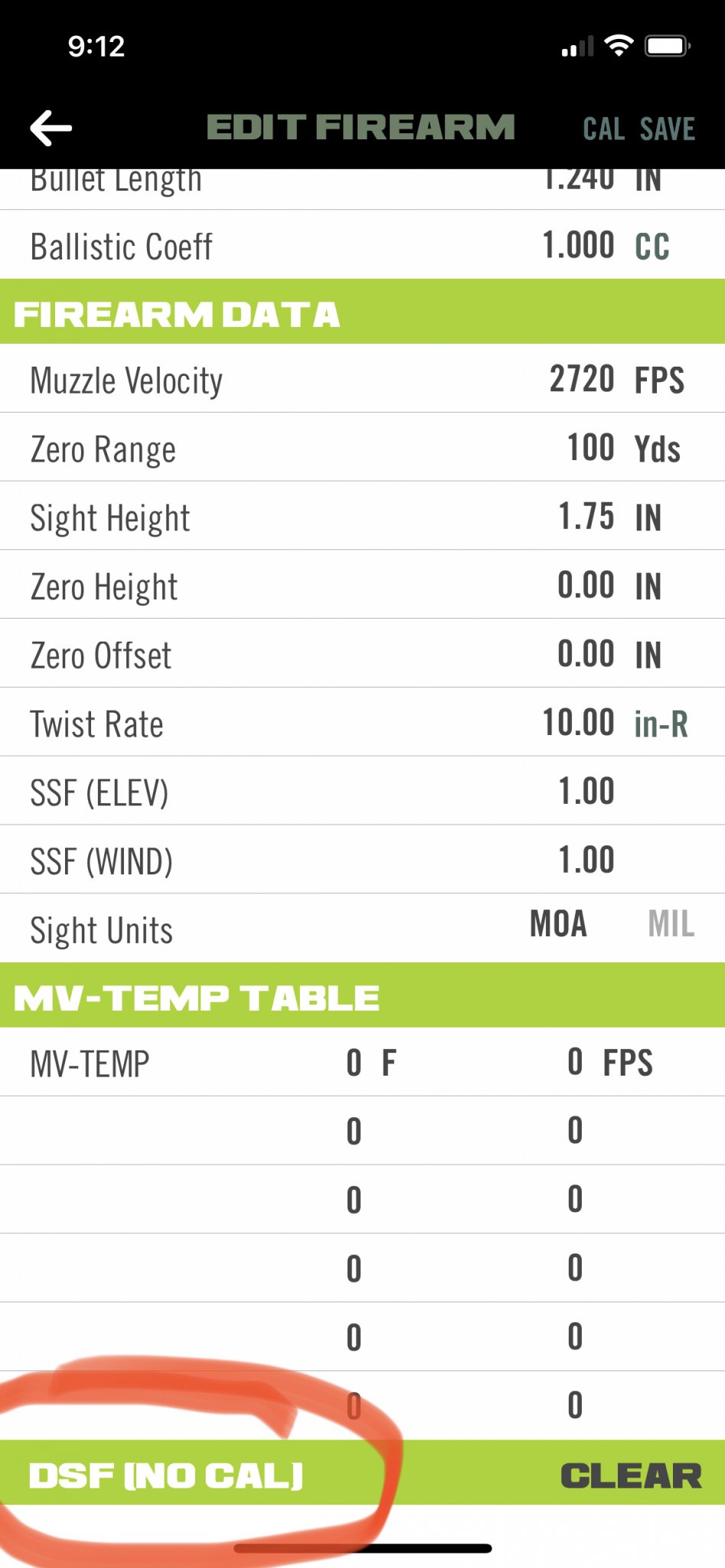The image size is (725, 1568).
Task: Clear the MV-Temp table
Action: [x=631, y=1475]
